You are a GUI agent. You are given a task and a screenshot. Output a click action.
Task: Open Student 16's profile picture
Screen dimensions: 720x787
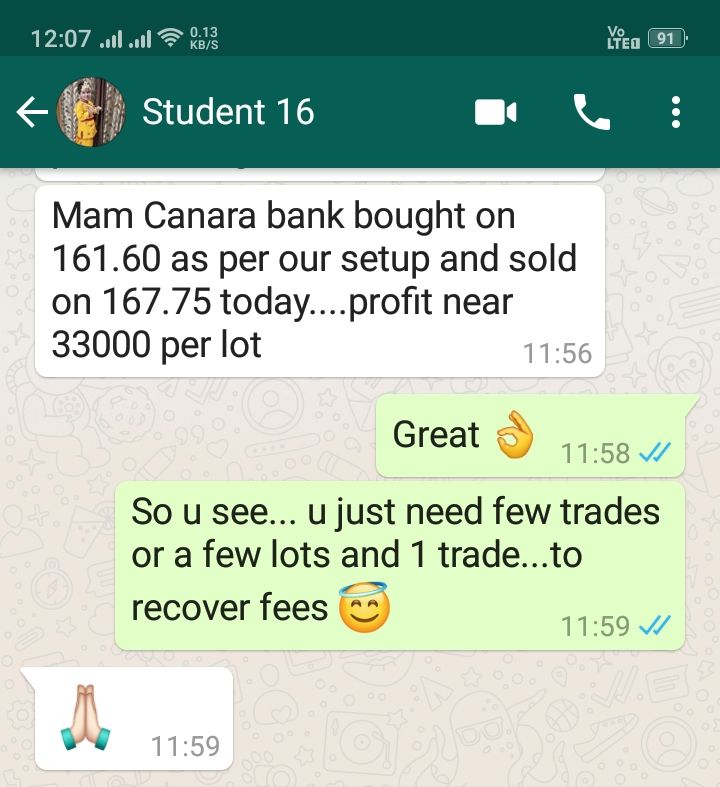(x=90, y=112)
